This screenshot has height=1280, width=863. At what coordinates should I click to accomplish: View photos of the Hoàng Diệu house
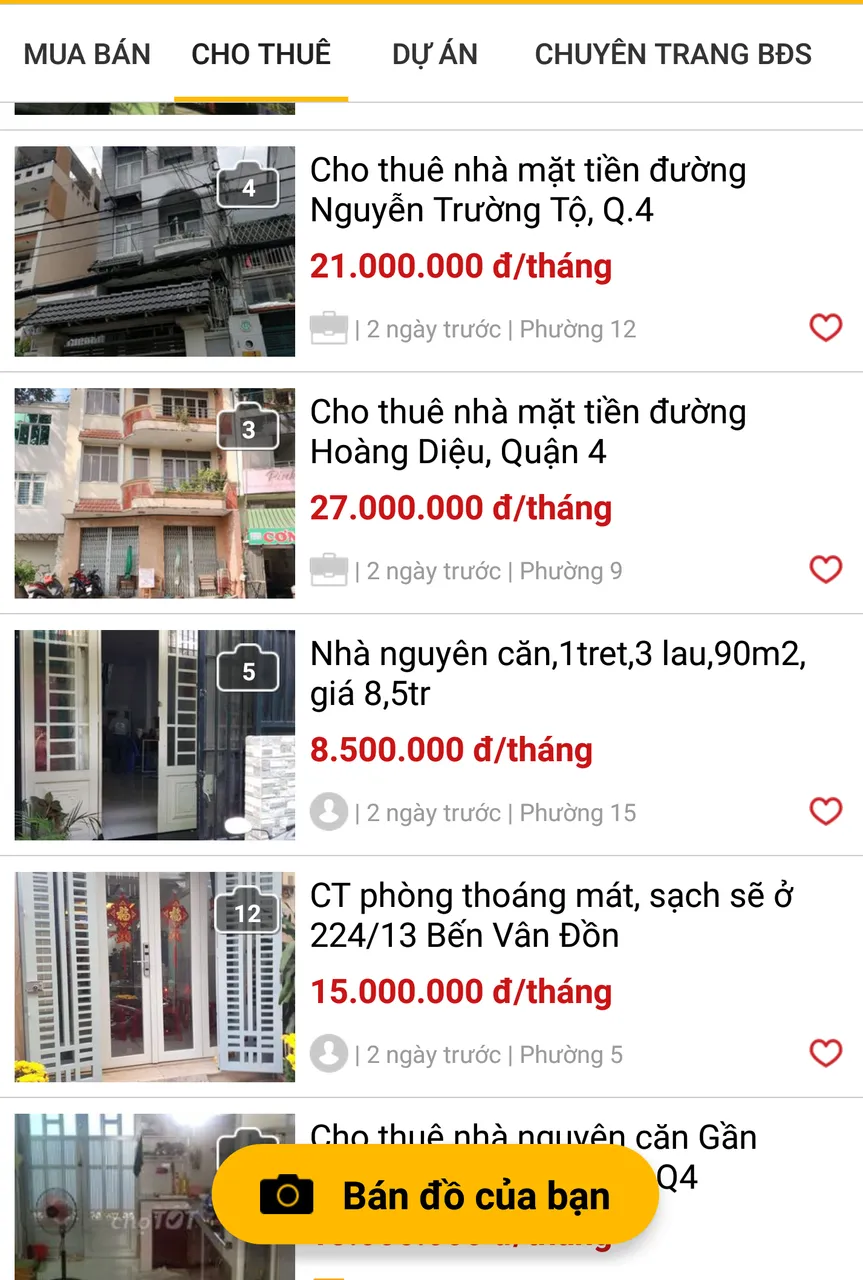click(155, 493)
